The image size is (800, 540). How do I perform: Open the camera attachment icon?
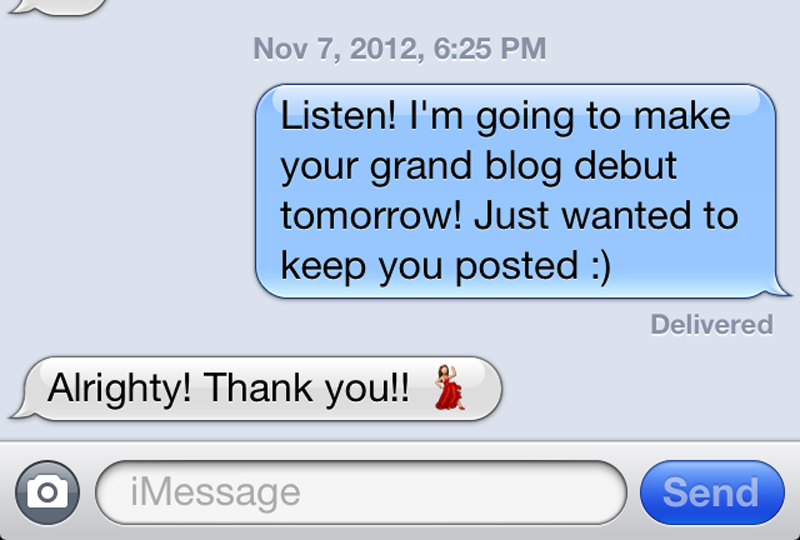pos(46,492)
